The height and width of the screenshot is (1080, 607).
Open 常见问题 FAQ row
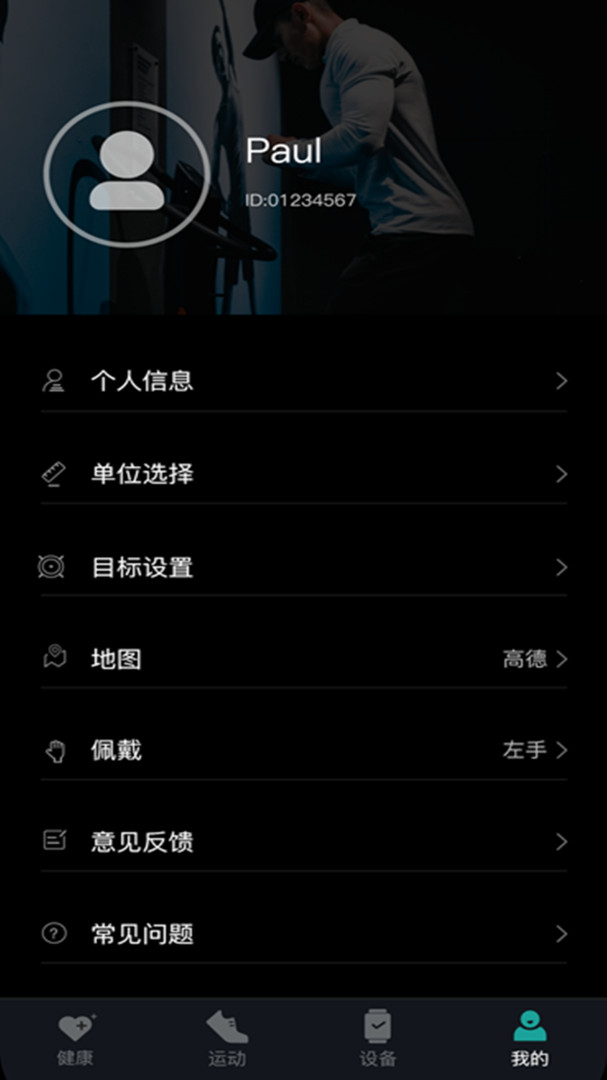click(x=303, y=934)
